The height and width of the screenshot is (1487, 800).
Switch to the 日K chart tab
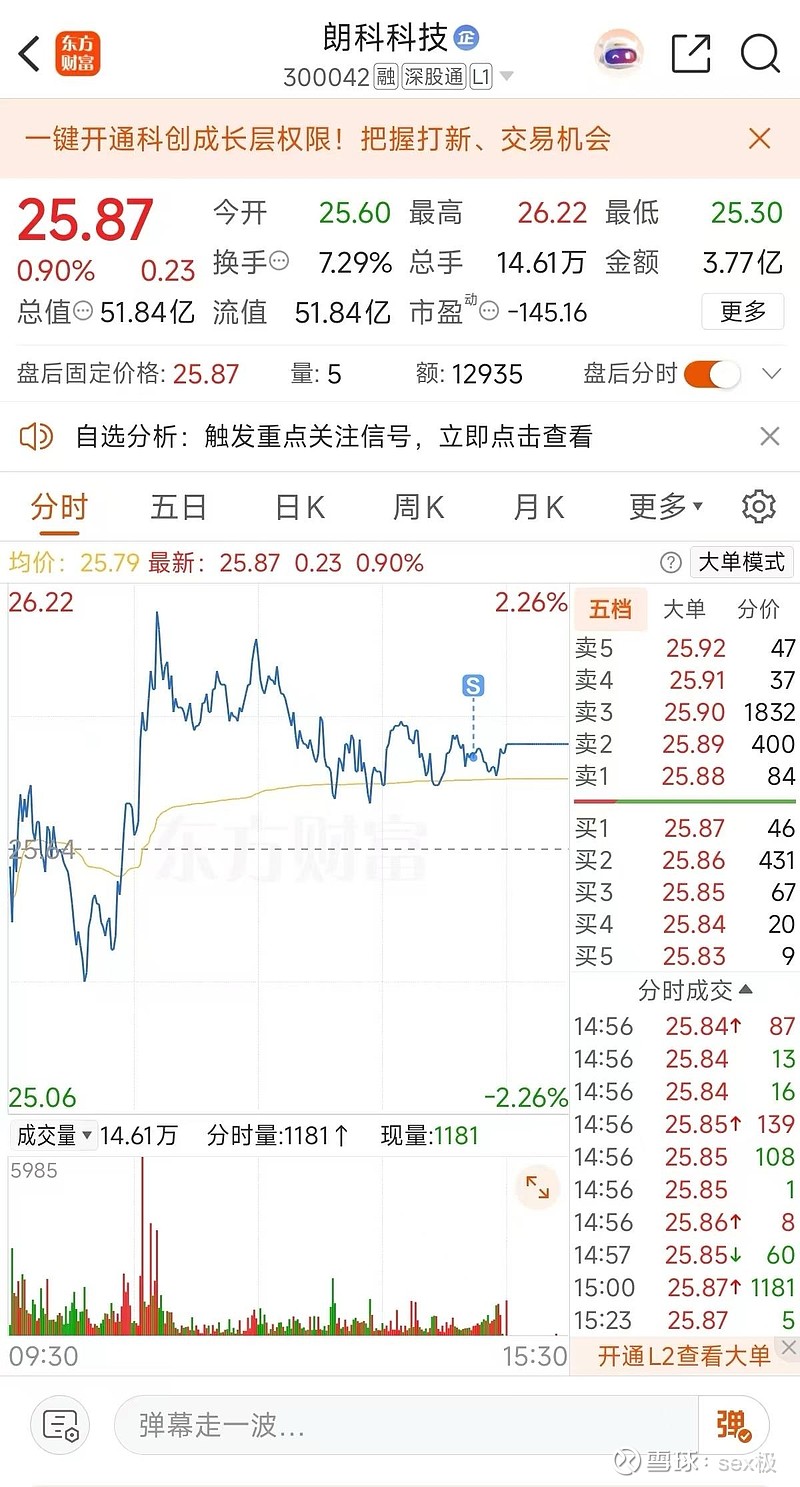tap(300, 507)
